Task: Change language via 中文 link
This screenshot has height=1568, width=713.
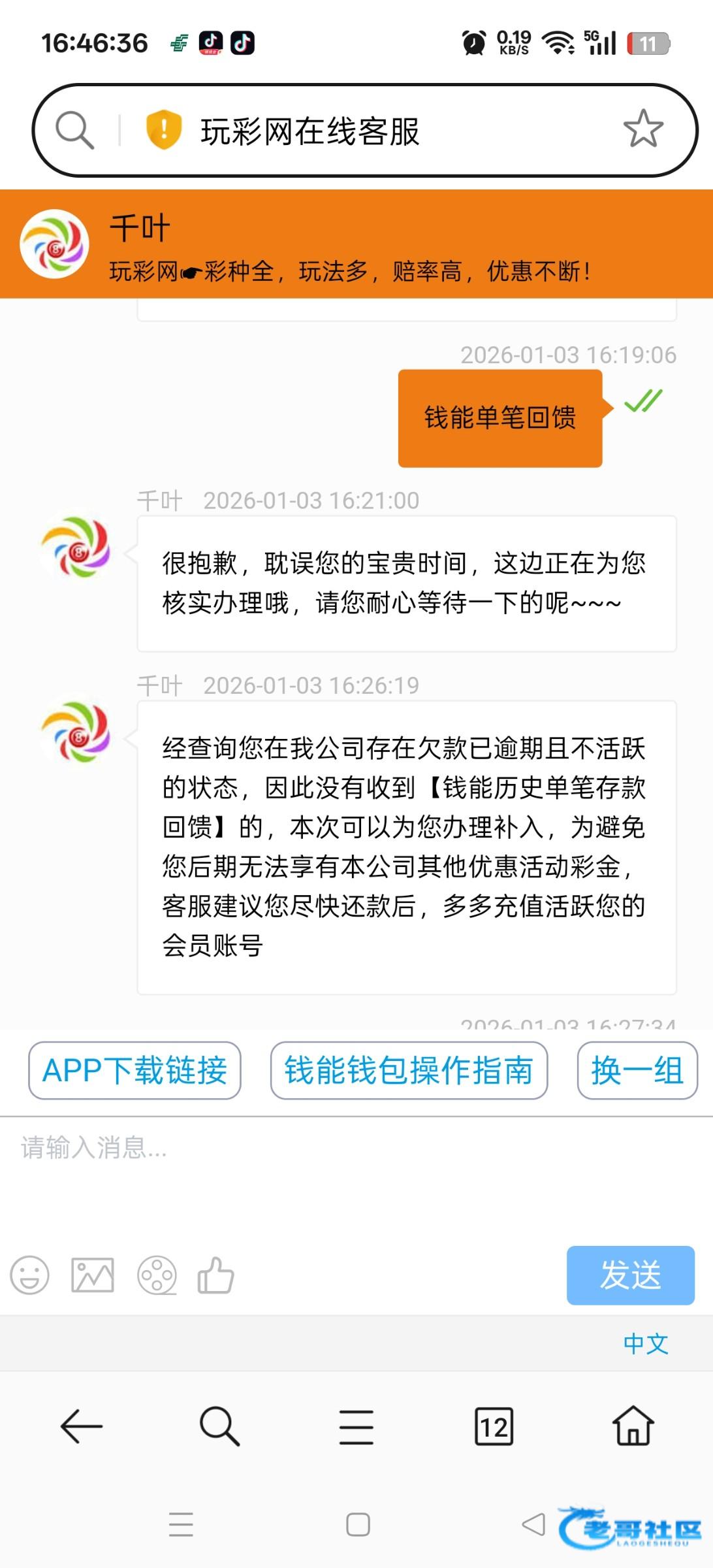Action: [645, 1343]
